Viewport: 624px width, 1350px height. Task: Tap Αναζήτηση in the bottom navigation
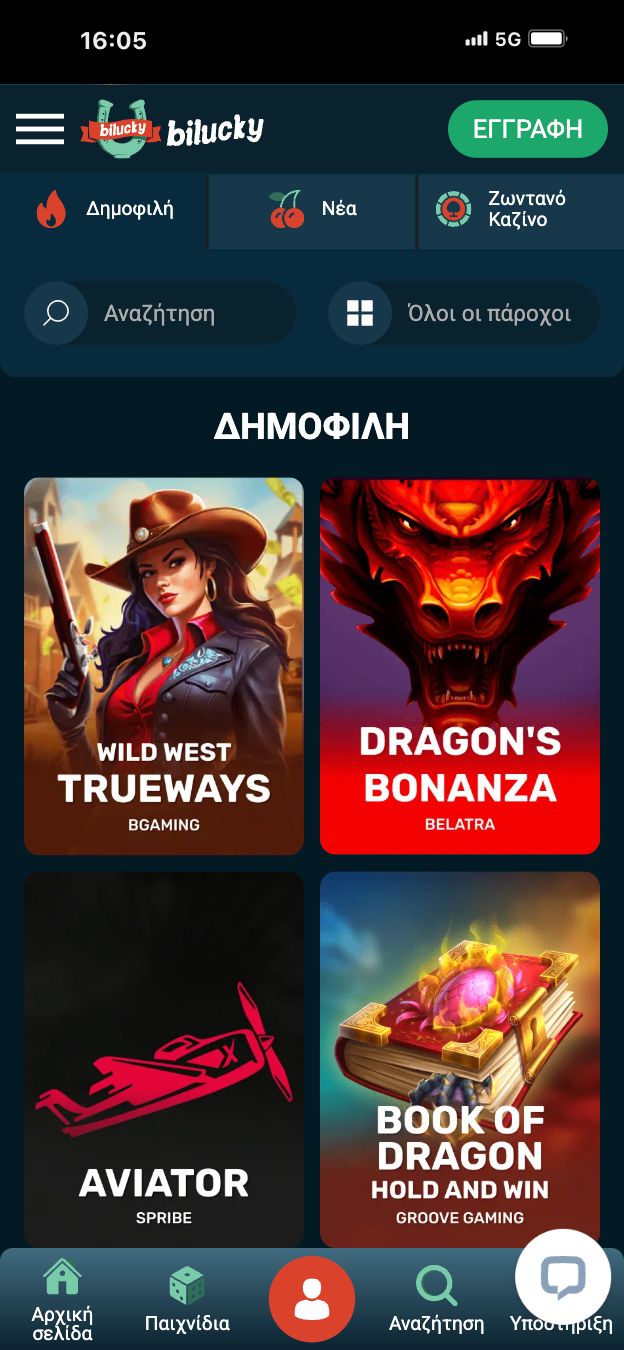(x=436, y=1300)
